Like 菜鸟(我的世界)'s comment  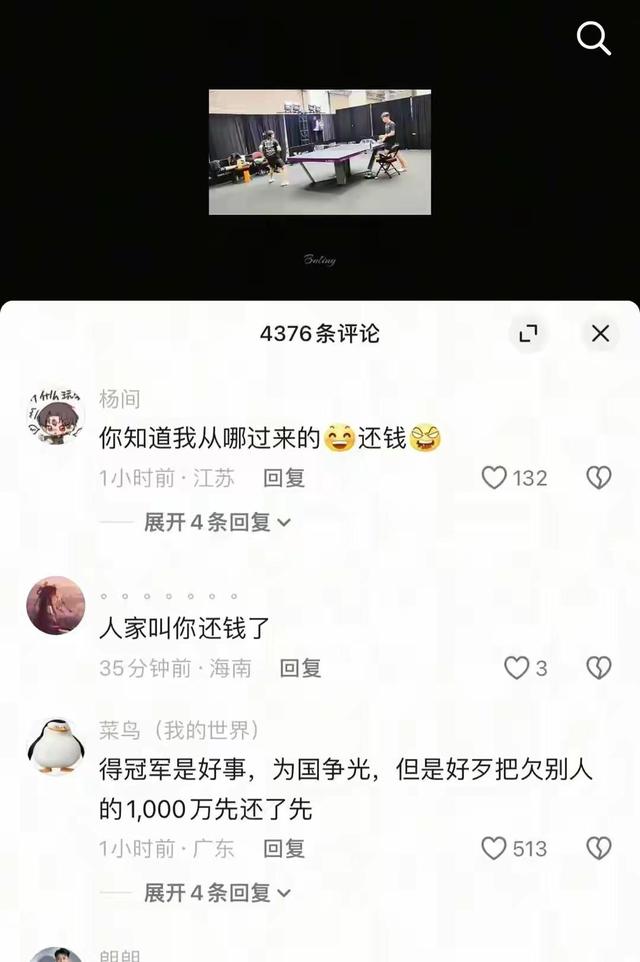tap(495, 849)
